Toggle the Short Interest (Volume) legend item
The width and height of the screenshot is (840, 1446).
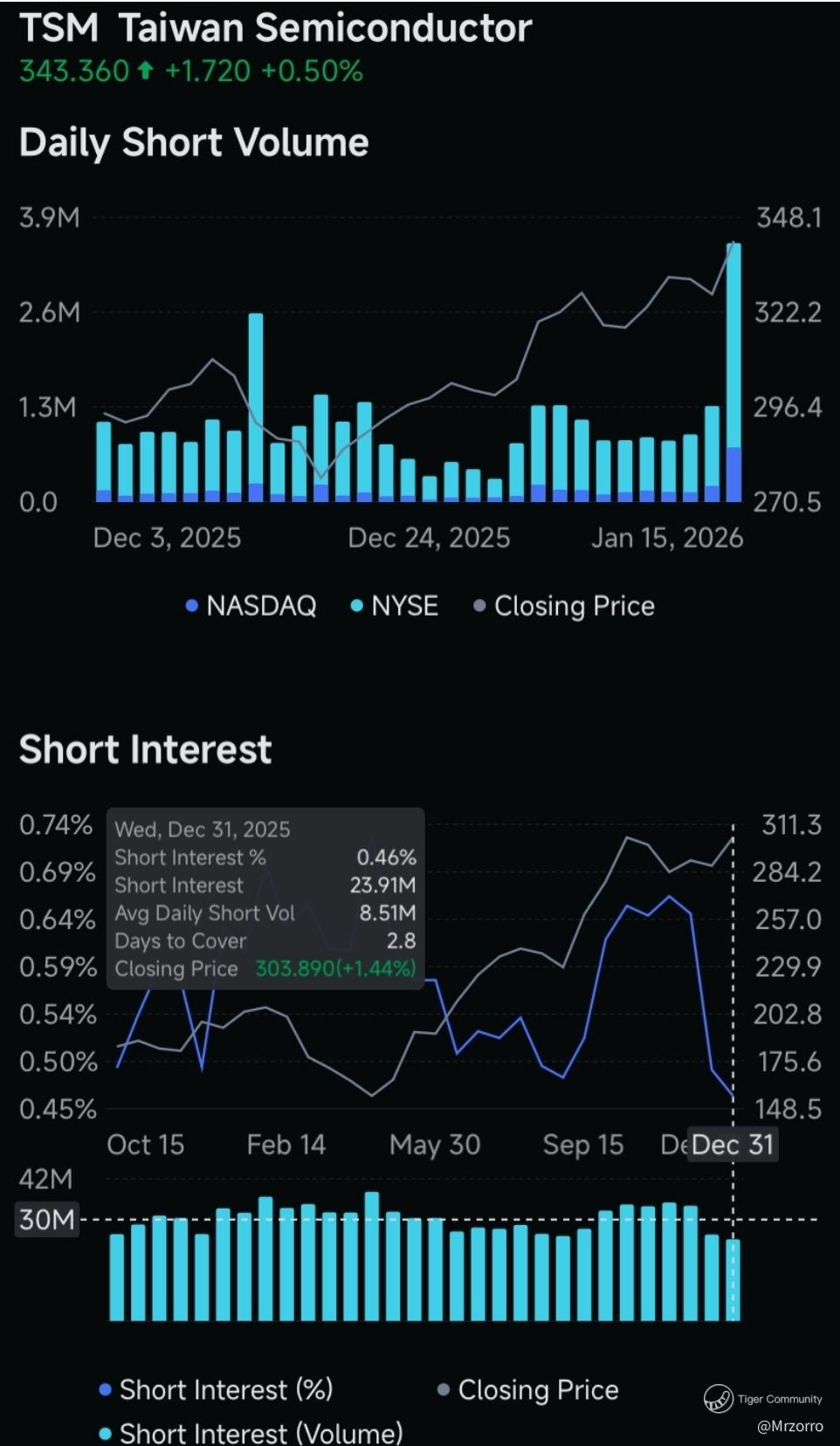coord(251,1432)
